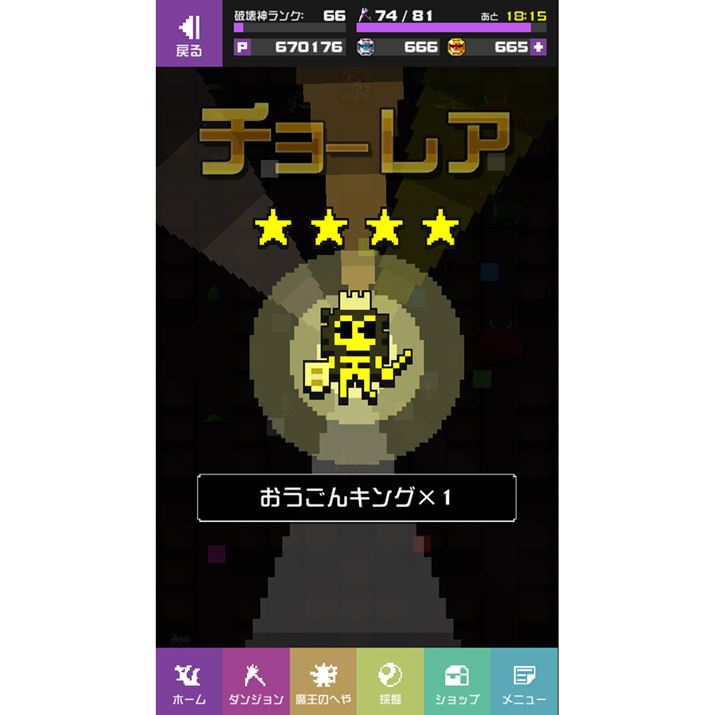Tap the plus icon to add gems
Image resolution: width=715 pixels, height=715 pixels.
[x=539, y=47]
